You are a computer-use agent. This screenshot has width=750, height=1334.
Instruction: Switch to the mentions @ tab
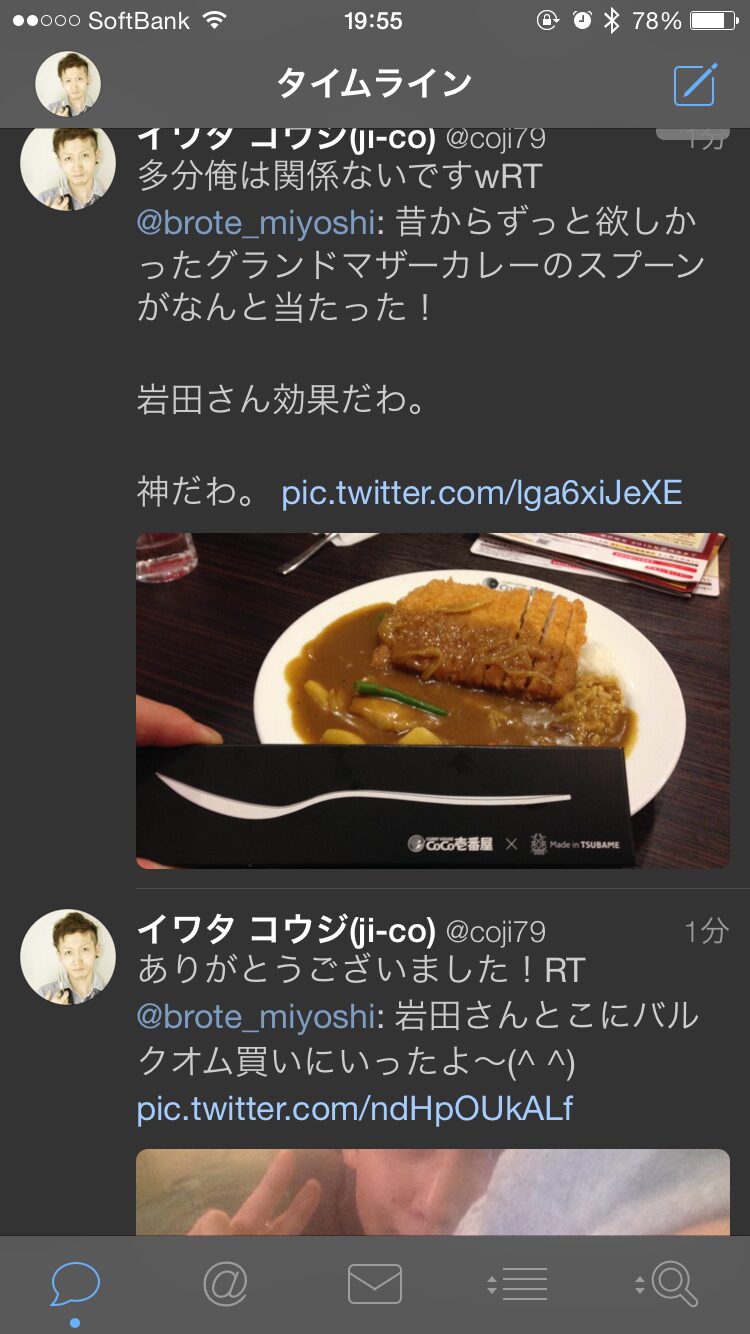pyautogui.click(x=225, y=1283)
